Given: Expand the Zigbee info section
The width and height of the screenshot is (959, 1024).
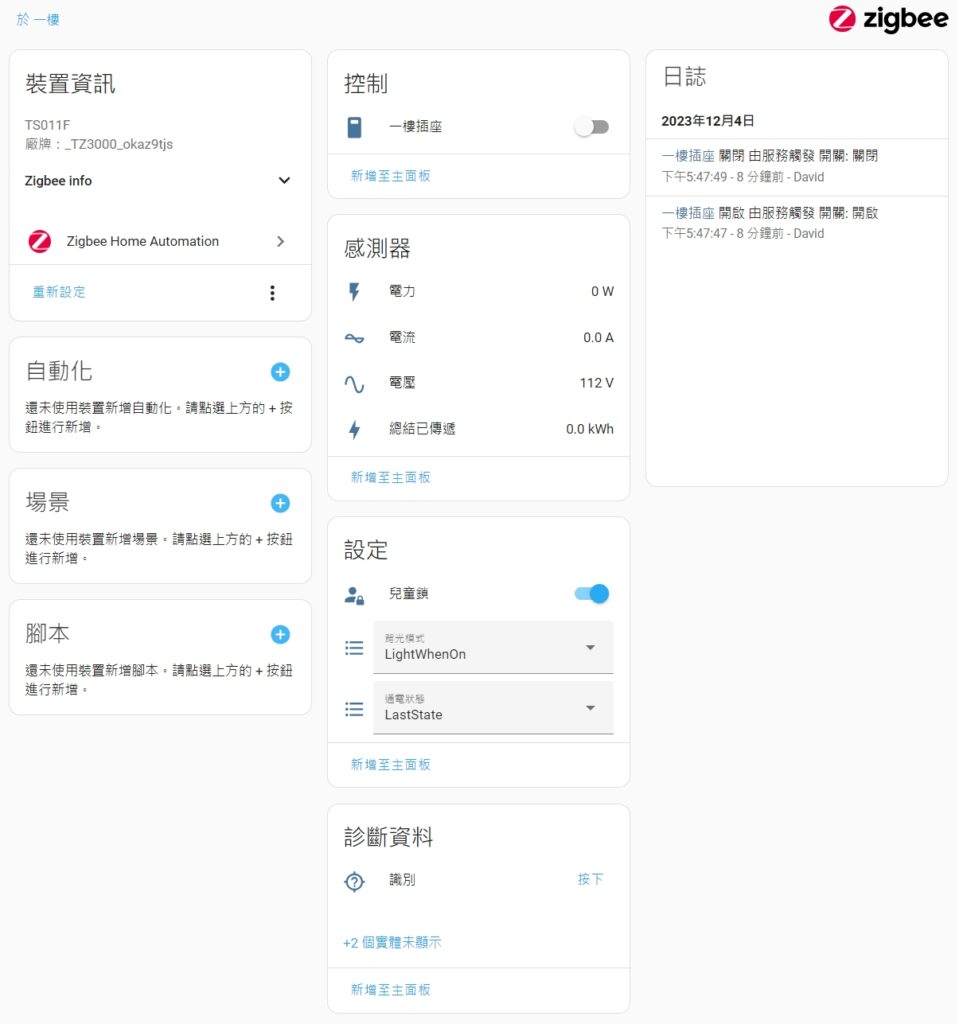Looking at the screenshot, I should pos(284,181).
